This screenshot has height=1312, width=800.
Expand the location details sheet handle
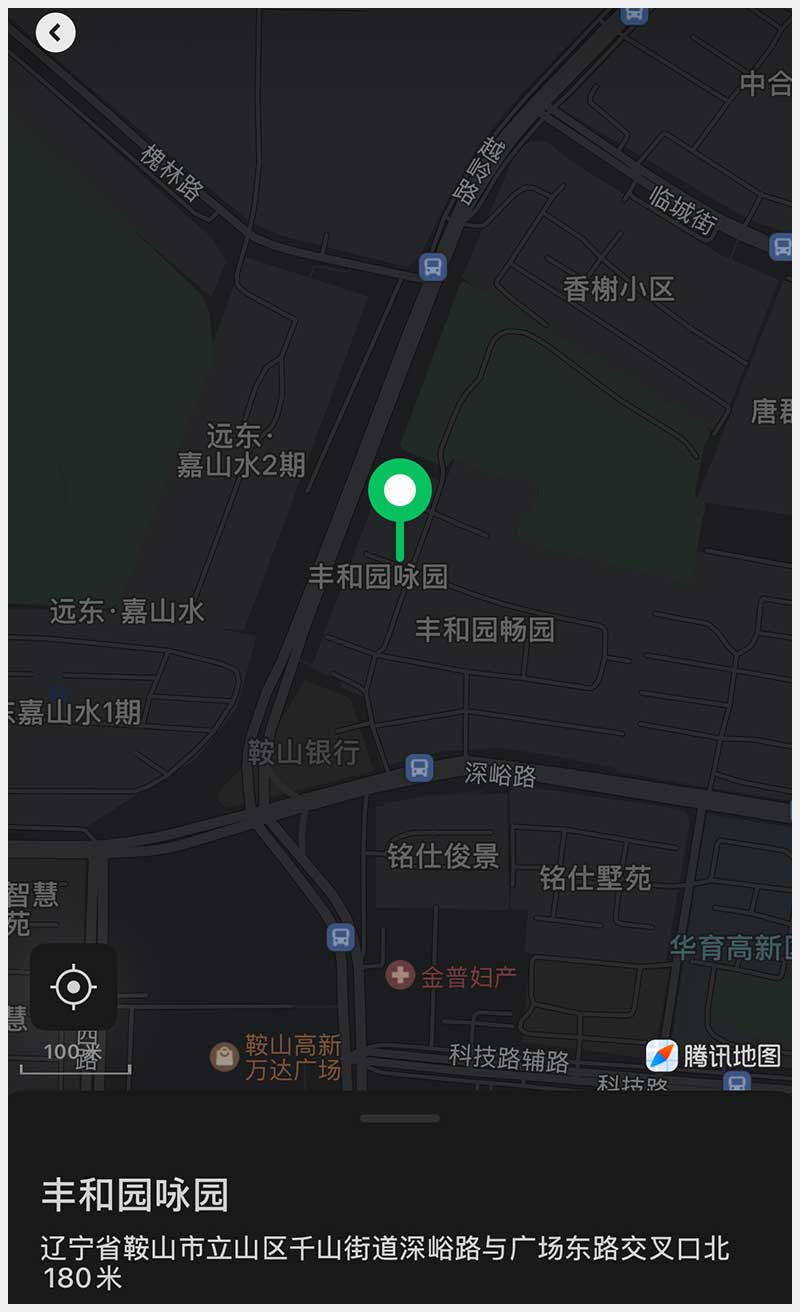pyautogui.click(x=400, y=1118)
